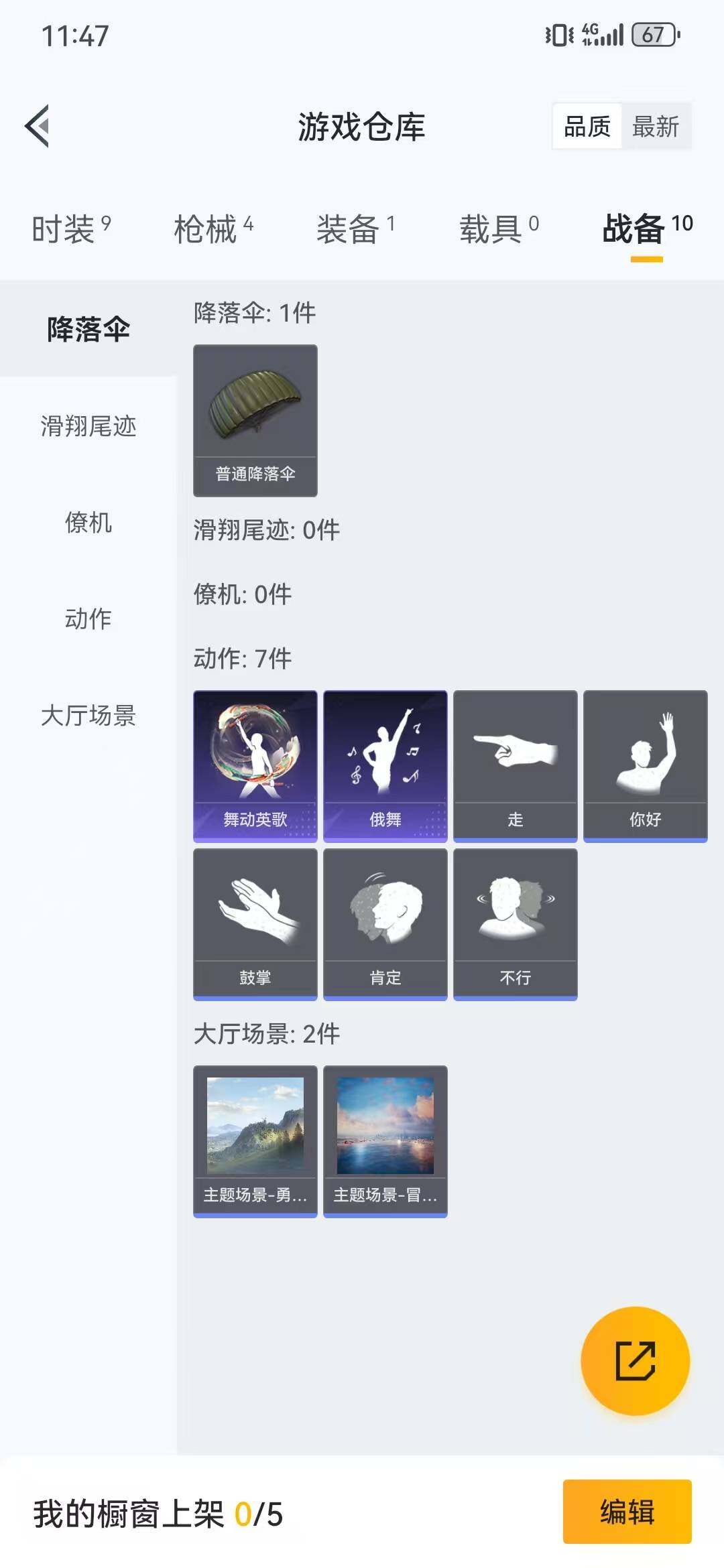Select the 肯定 nod action icon
Screen dimensions: 724x1568
click(385, 923)
